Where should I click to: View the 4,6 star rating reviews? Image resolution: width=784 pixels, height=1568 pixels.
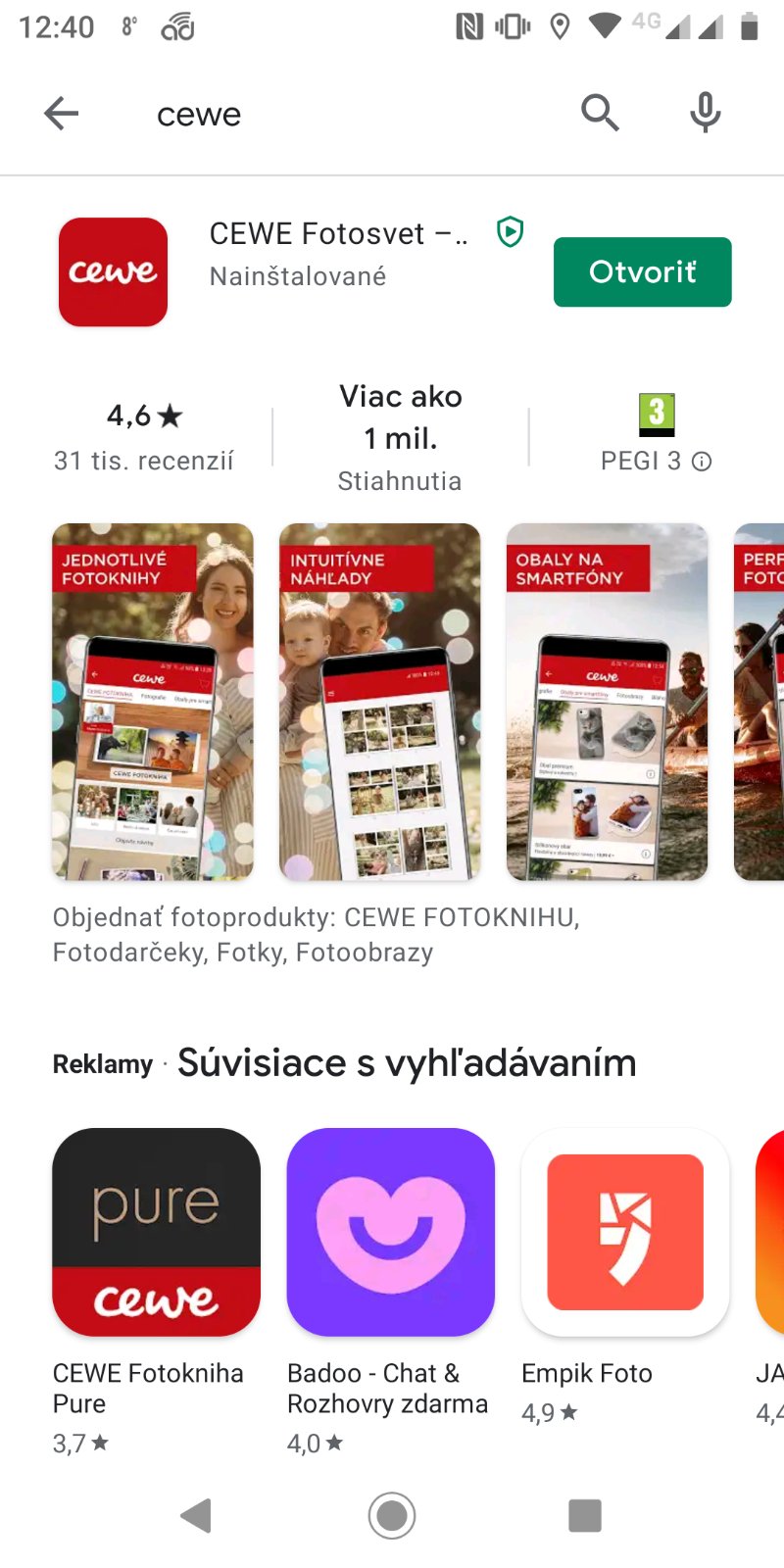(x=144, y=435)
